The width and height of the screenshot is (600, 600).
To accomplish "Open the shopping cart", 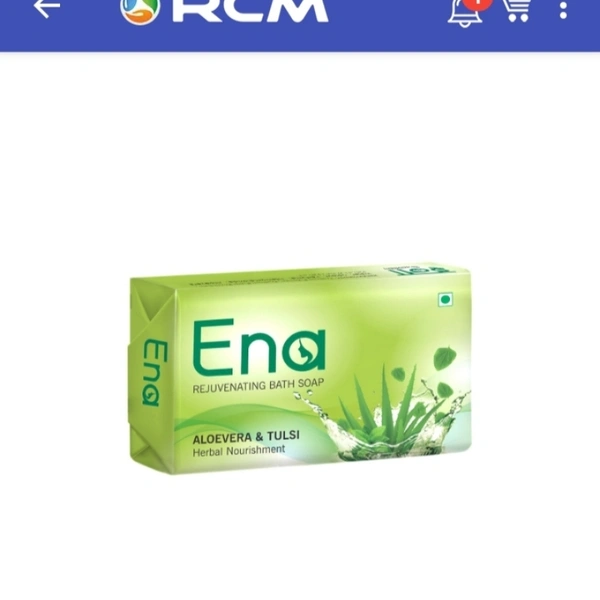I will 516,9.
